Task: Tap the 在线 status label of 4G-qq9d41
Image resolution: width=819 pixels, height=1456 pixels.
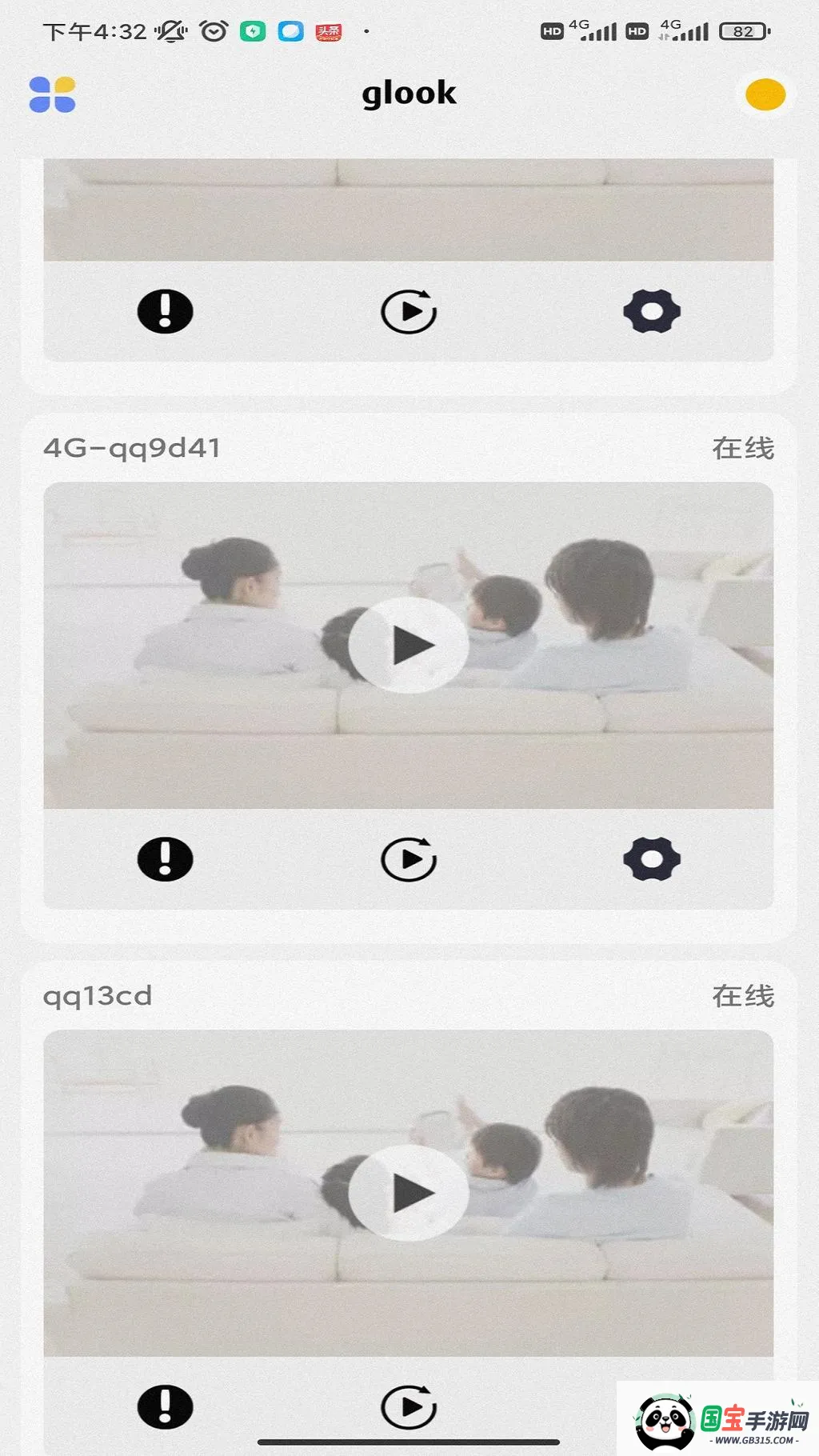Action: tap(743, 448)
